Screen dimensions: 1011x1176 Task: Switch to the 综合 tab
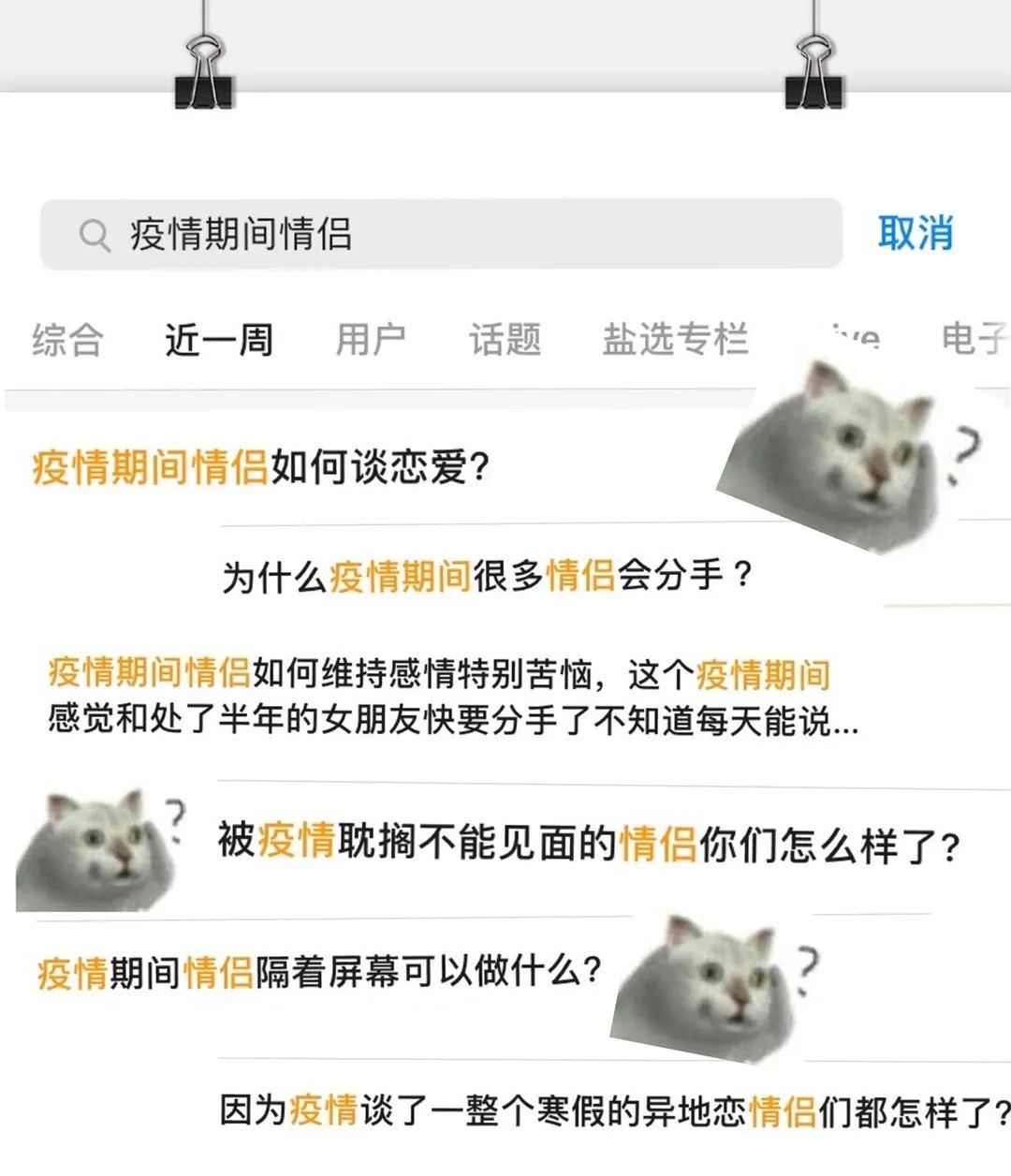tap(67, 340)
